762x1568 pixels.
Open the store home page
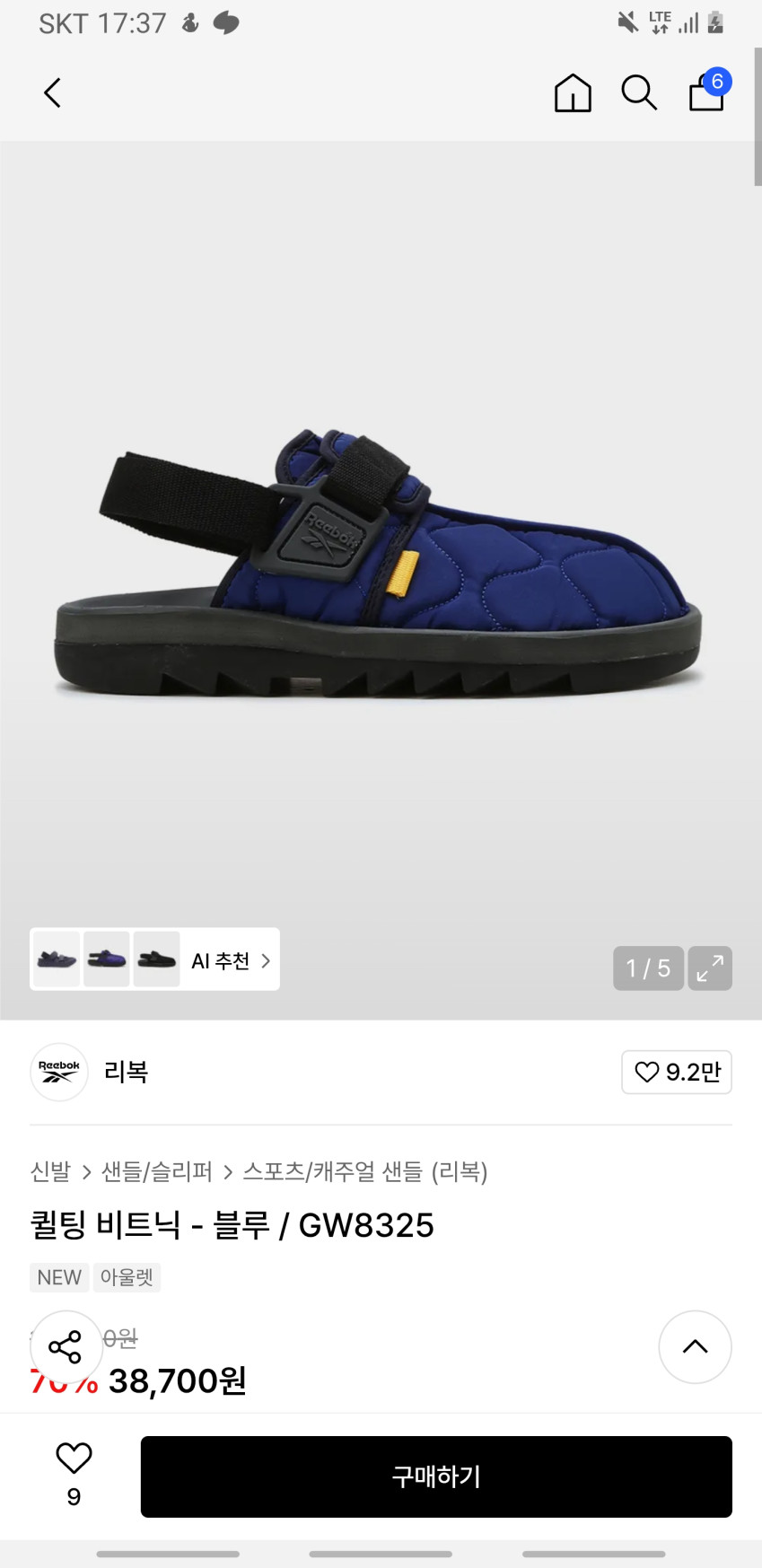pos(573,92)
